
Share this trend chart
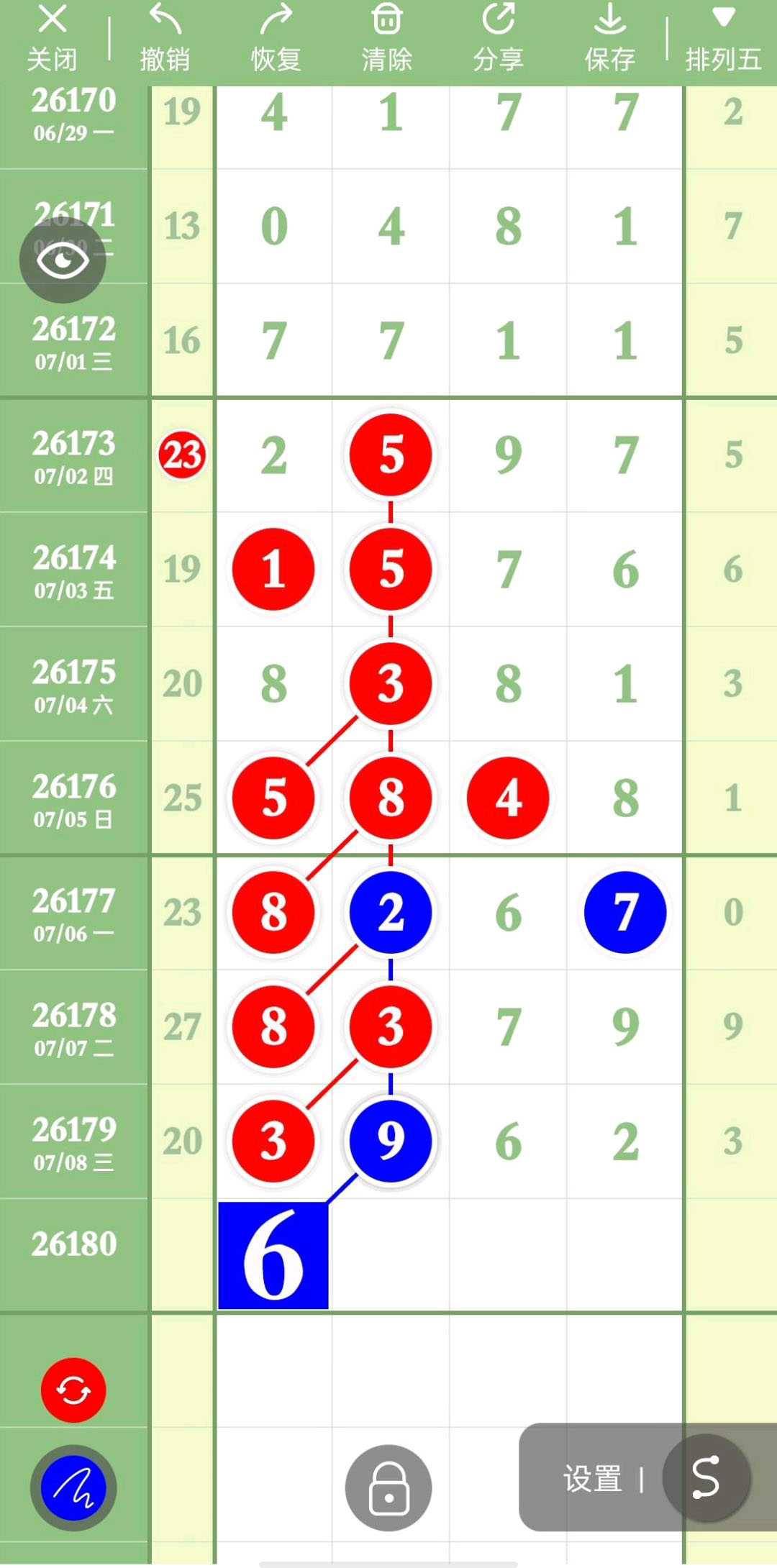pos(499,38)
